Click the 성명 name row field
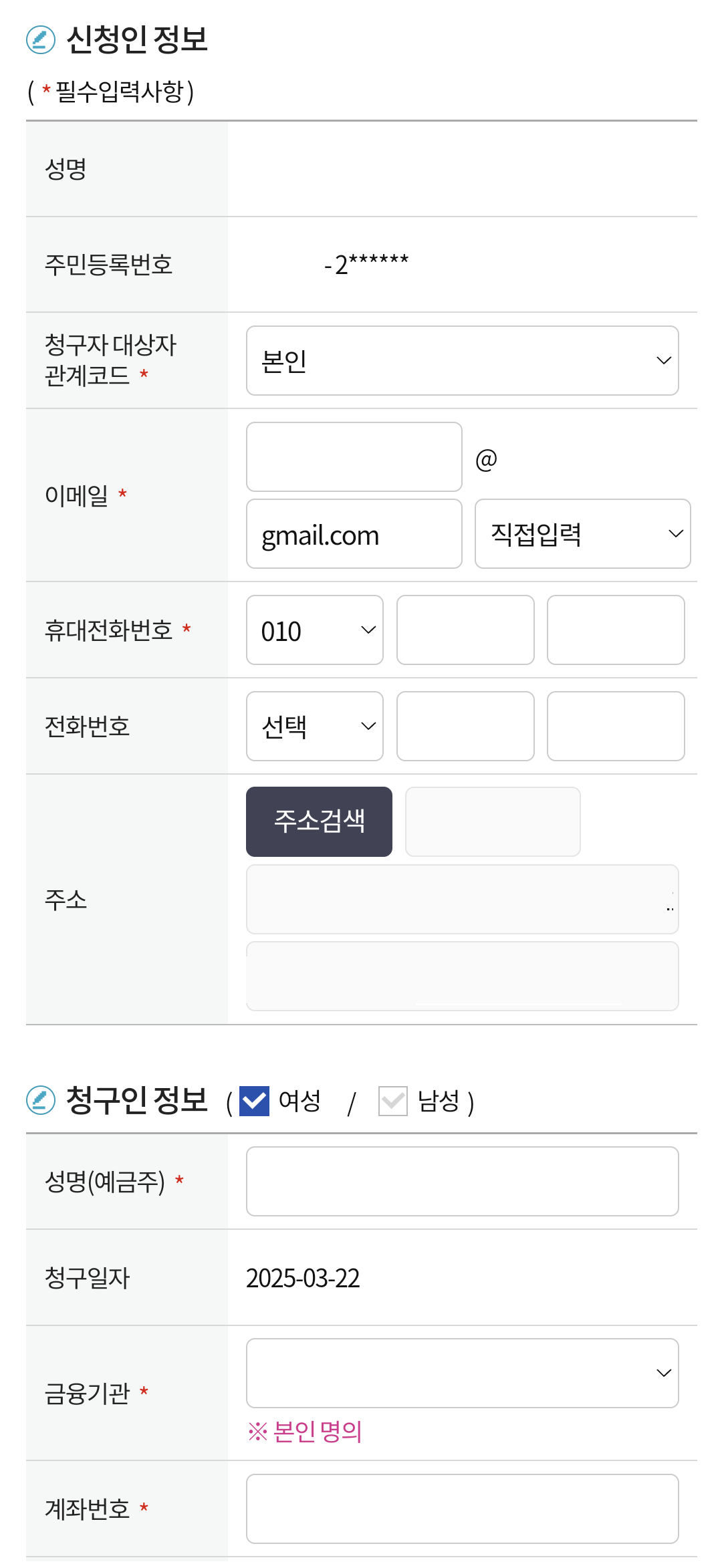722x1568 pixels. coord(462,167)
